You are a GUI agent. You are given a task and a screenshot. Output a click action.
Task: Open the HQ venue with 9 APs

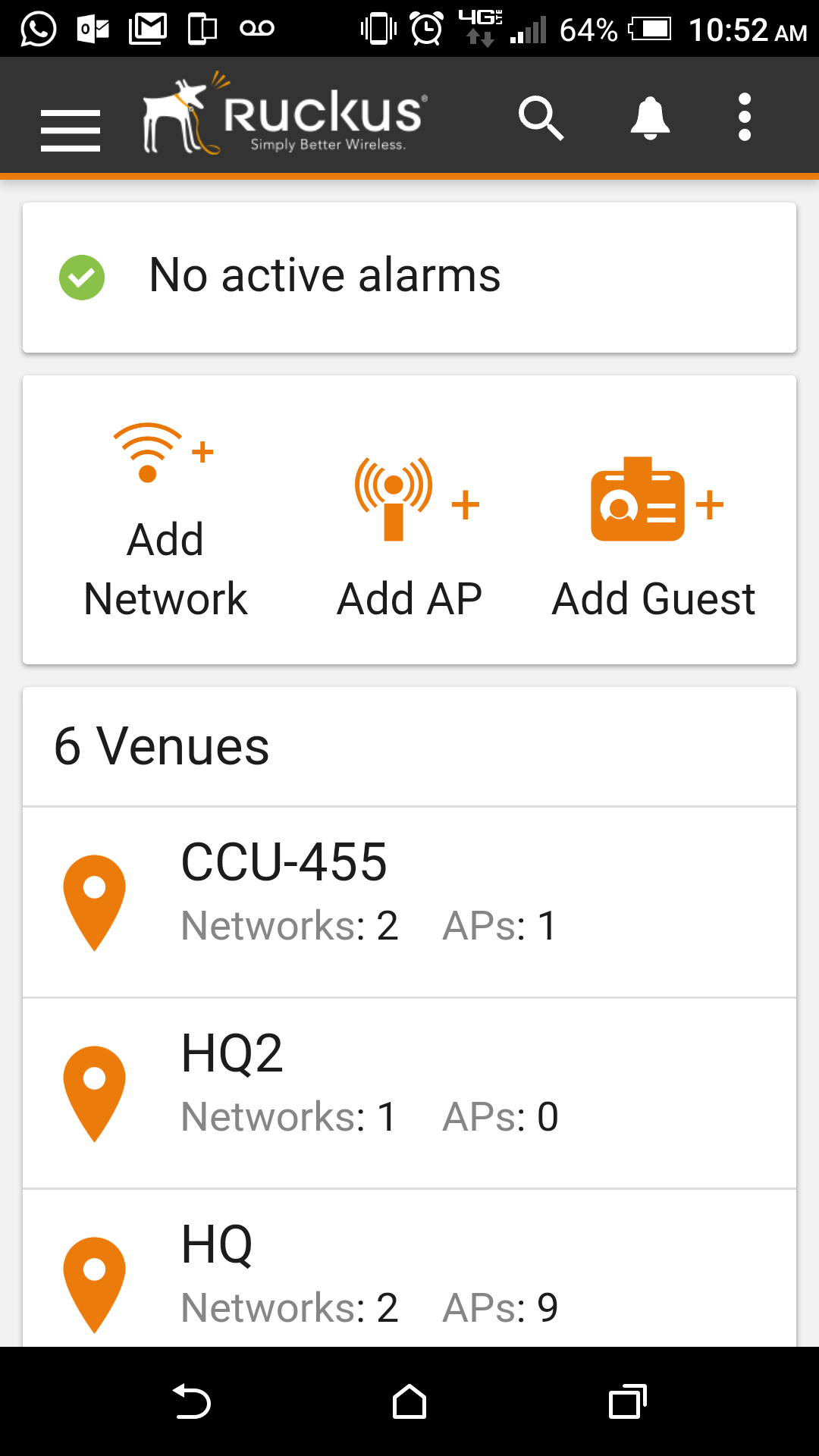[x=409, y=1274]
